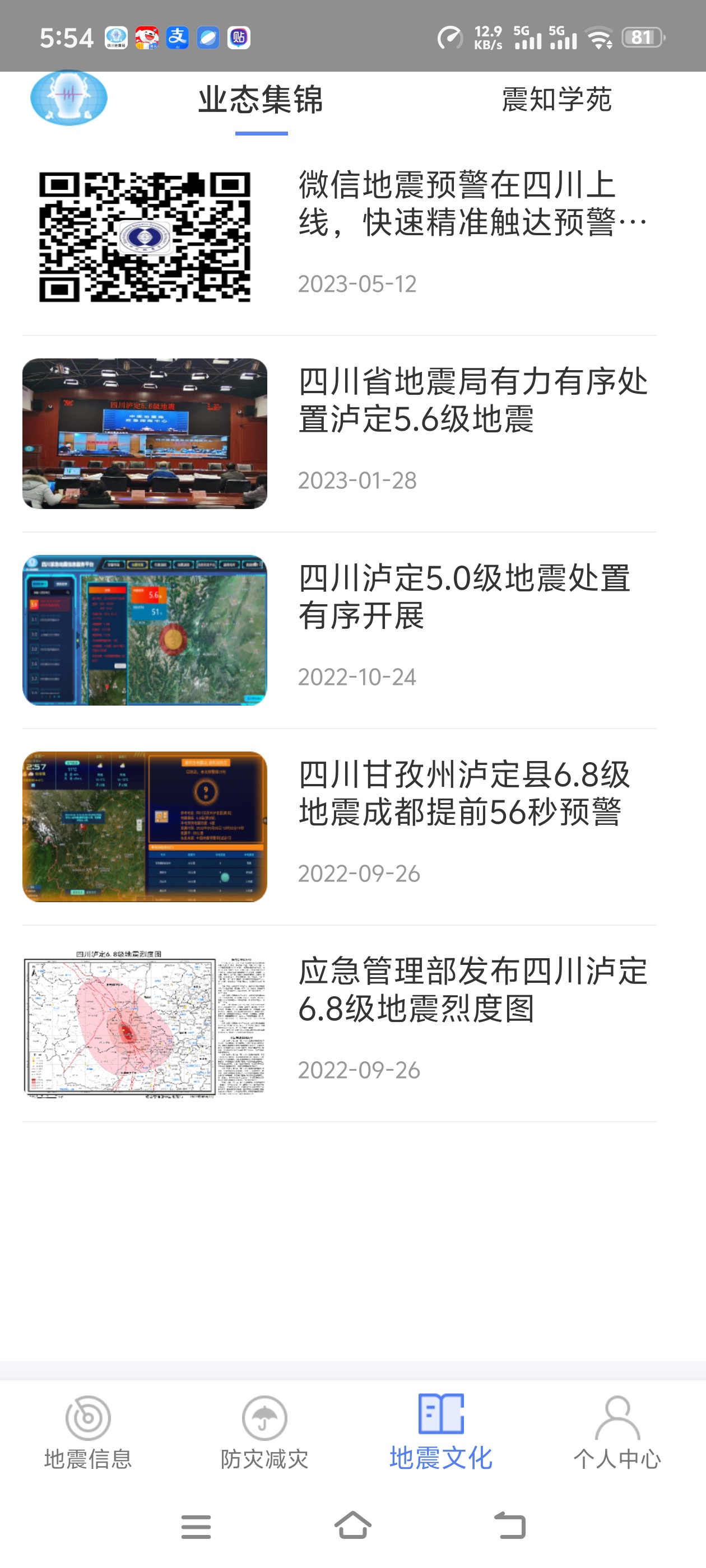Viewport: 706px width, 1568px height.
Task: Open the 四川泸定6.8级地震烈度图 article
Action: 340,1023
